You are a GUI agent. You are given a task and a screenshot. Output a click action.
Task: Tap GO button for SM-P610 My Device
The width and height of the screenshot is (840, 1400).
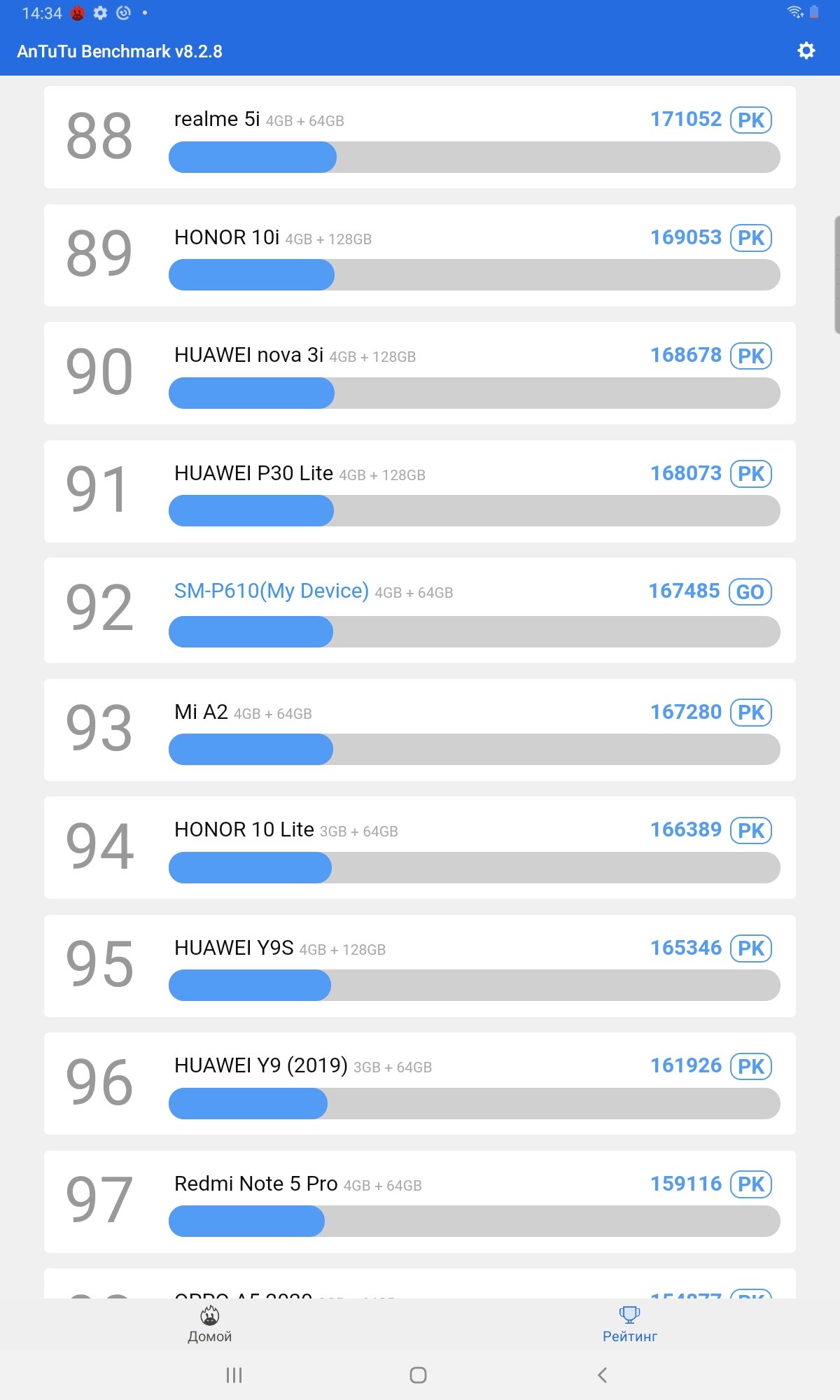click(x=750, y=591)
